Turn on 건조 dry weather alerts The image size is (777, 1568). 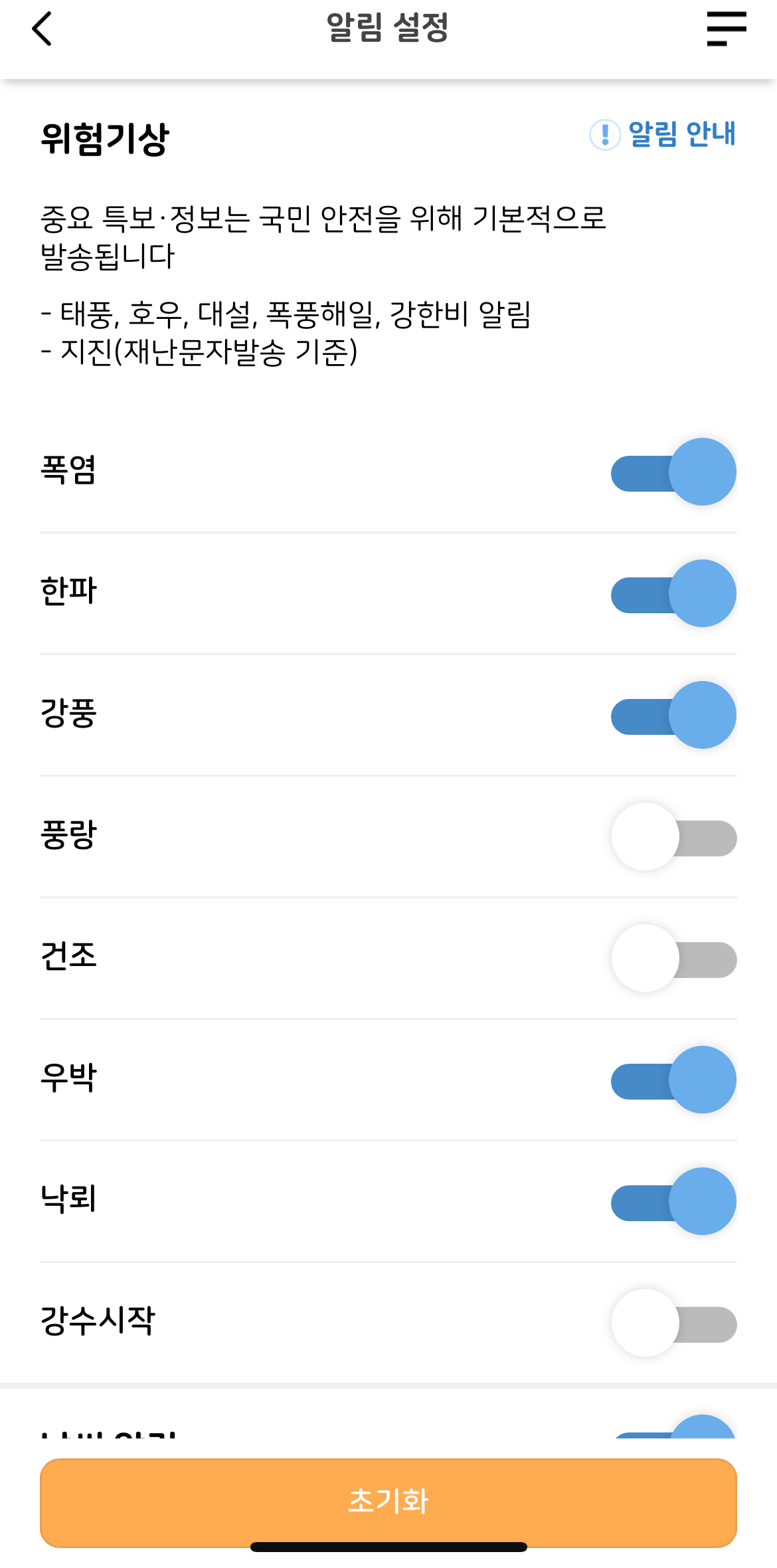coord(673,959)
